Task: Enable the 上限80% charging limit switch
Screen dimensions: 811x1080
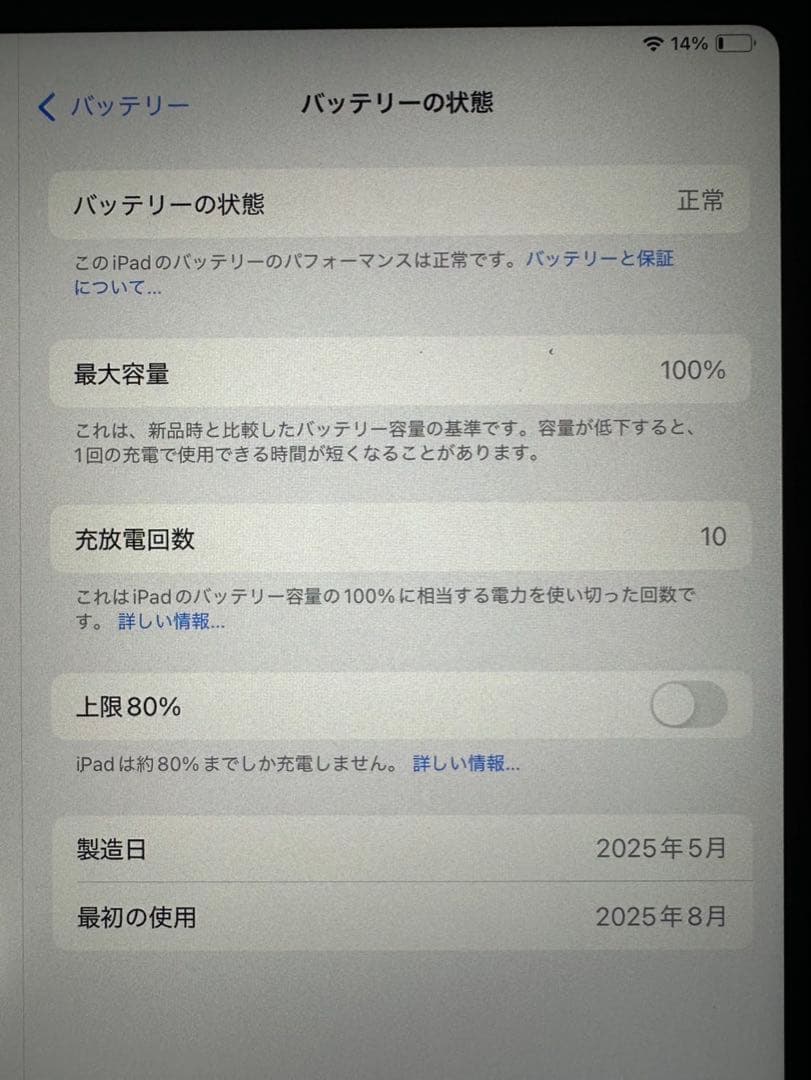Action: click(689, 706)
